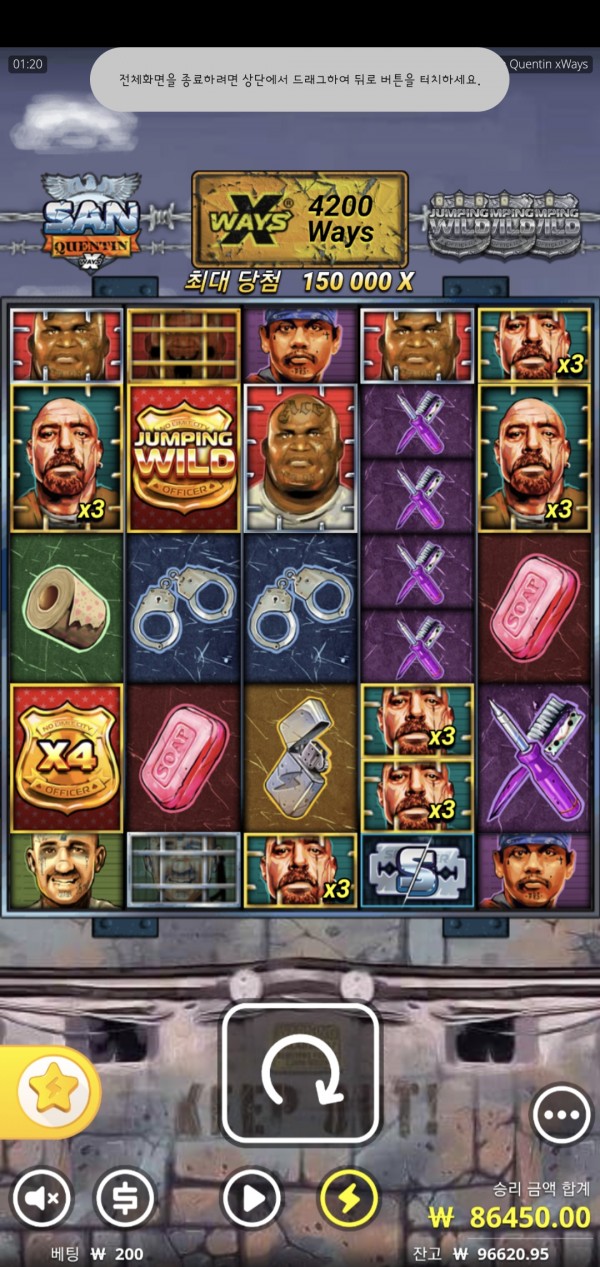Start autoplay spins
This screenshot has width=600, height=1267.
pos(250,1197)
